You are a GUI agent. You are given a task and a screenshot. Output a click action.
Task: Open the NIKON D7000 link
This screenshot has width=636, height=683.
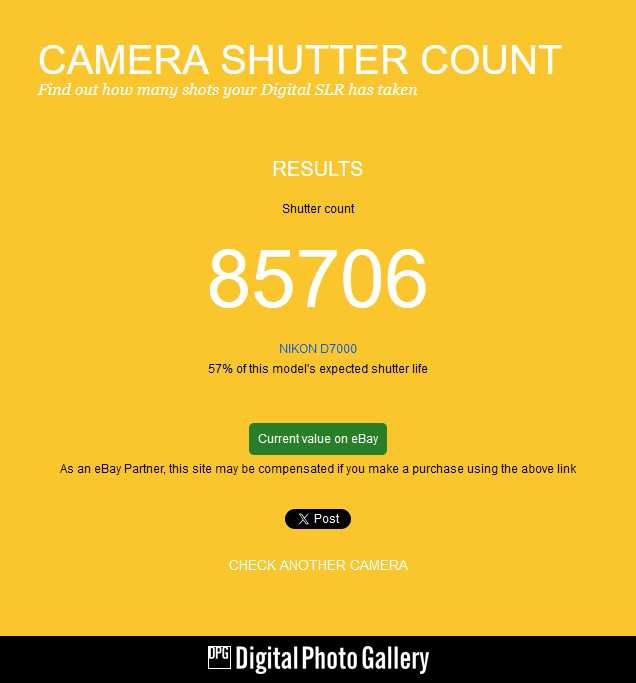tap(318, 349)
